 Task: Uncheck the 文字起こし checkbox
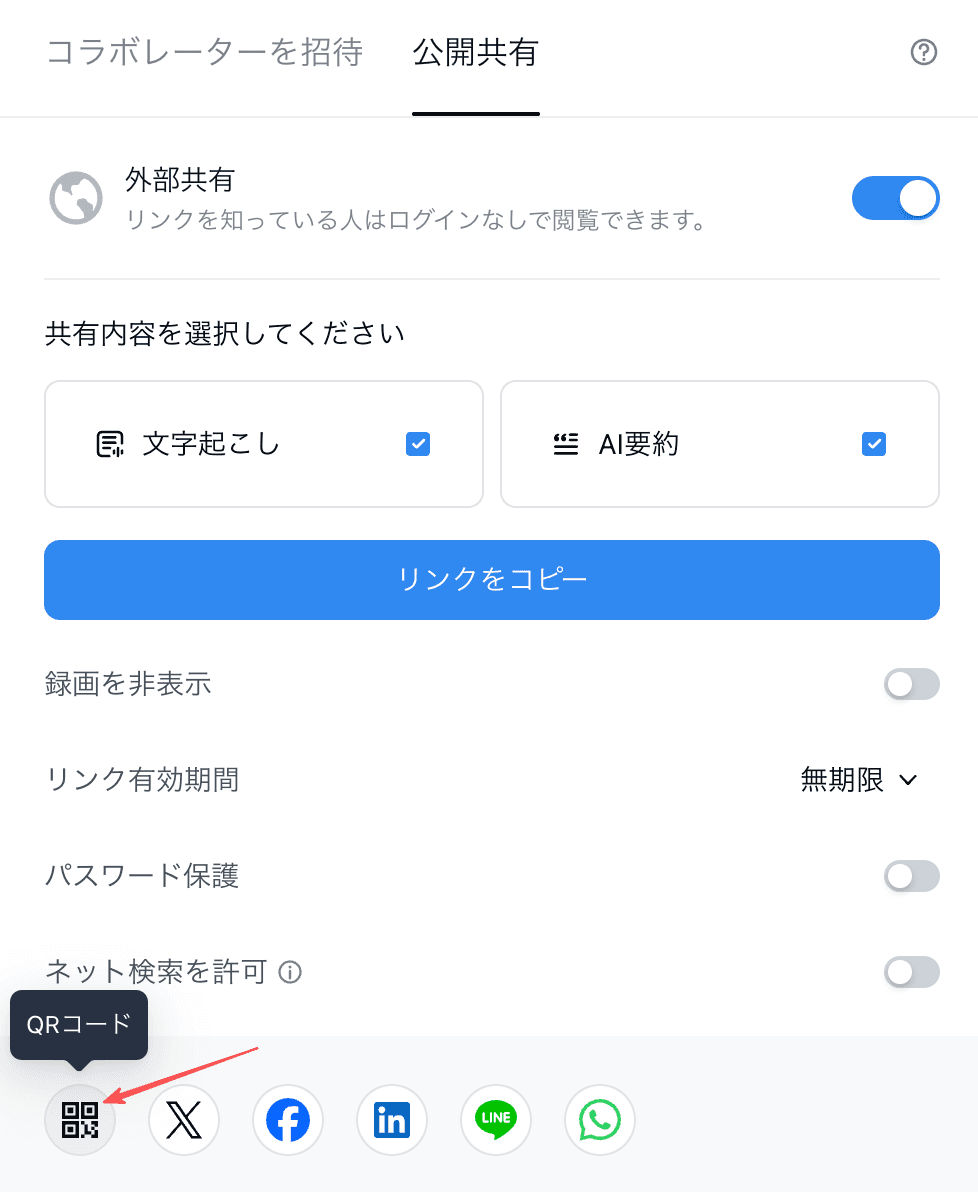coord(418,444)
